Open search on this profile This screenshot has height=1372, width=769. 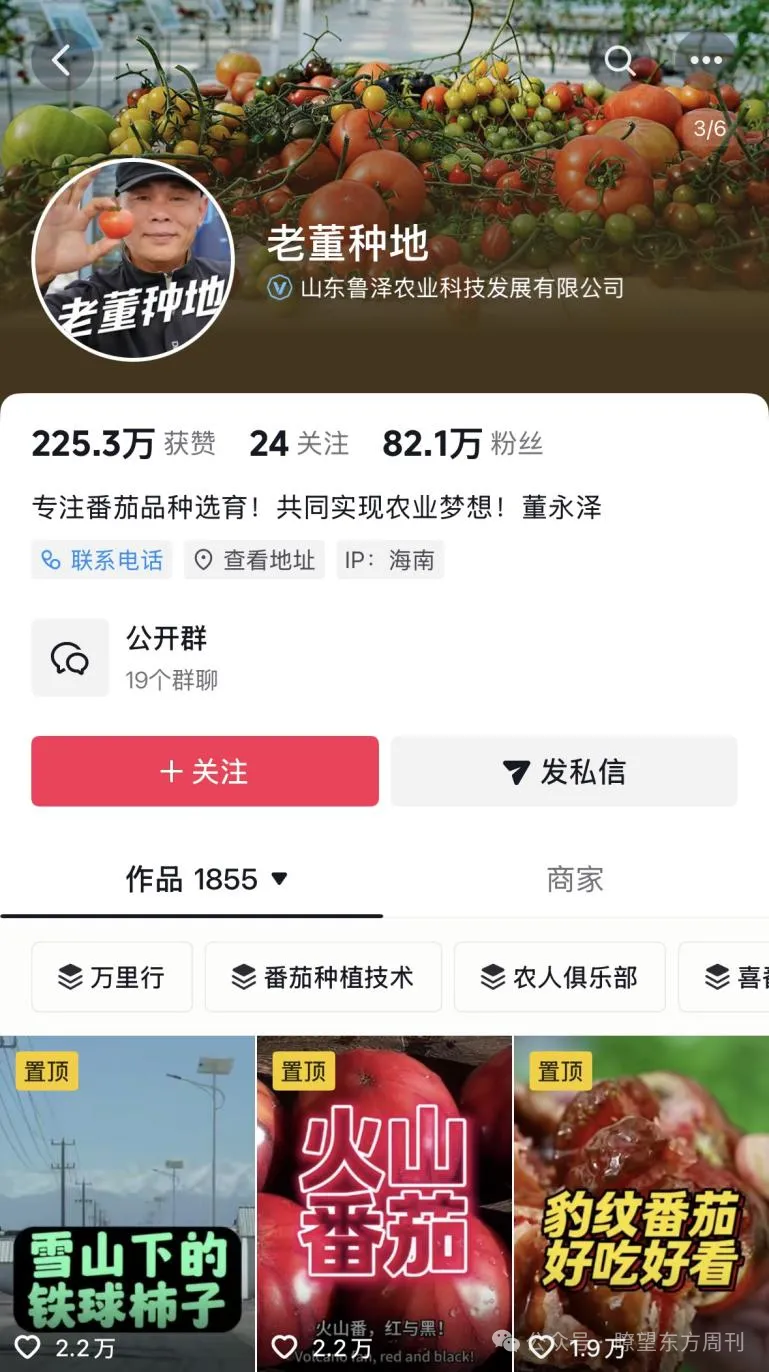coord(620,60)
